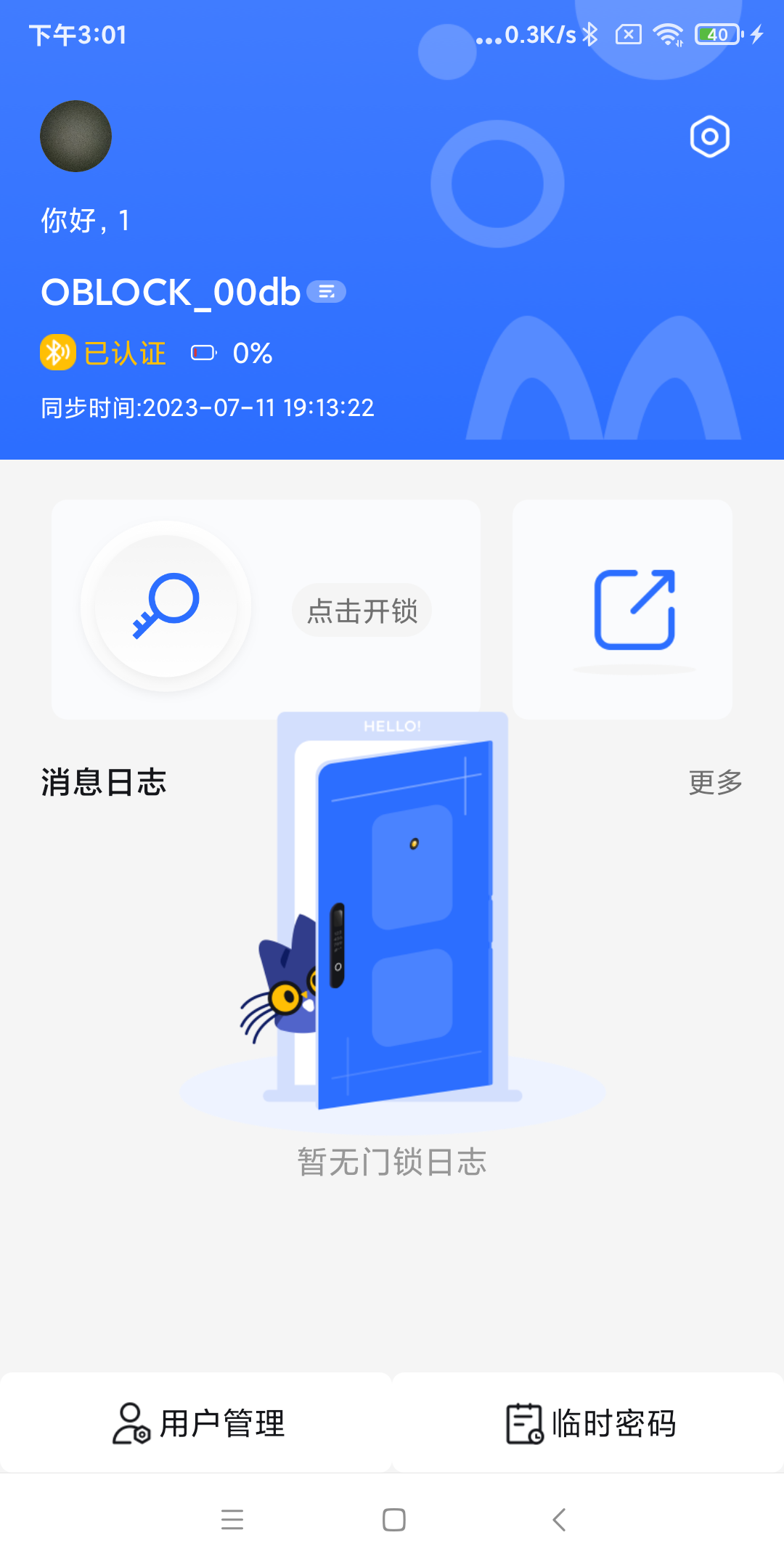Tap the share external-link icon
784x1567 pixels.
click(634, 609)
